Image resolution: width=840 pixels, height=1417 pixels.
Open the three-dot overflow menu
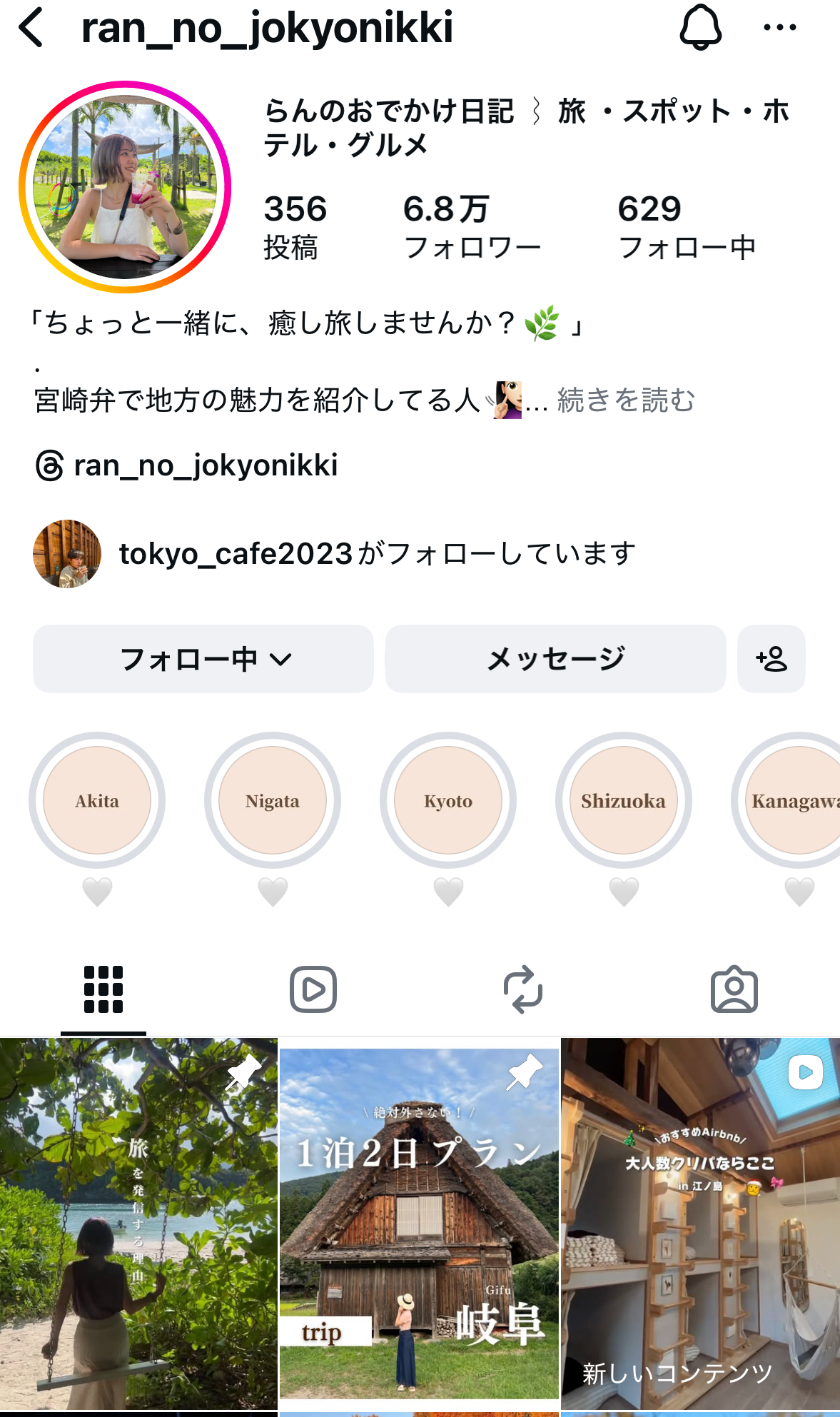coord(779,28)
